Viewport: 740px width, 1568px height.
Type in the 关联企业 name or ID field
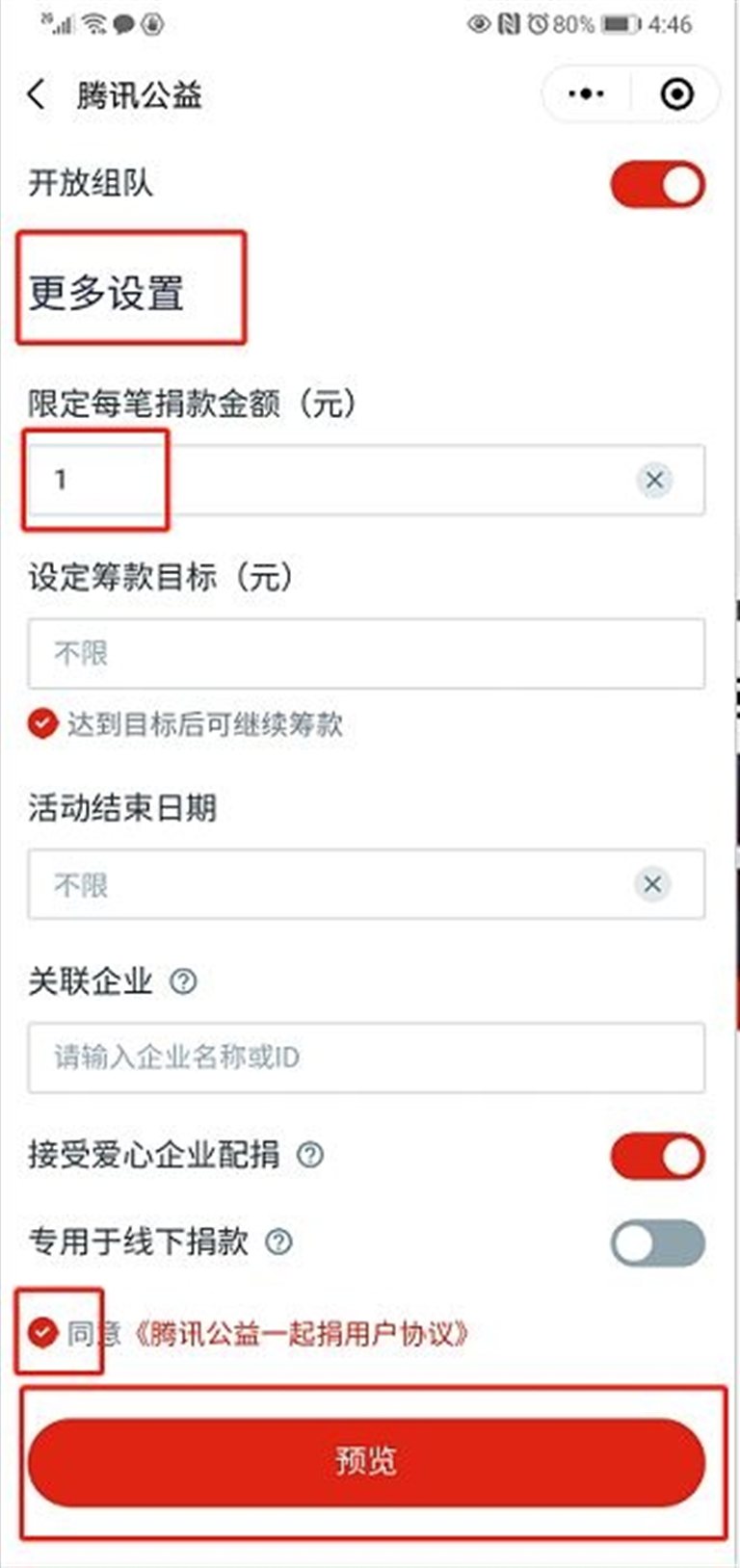pos(366,1058)
